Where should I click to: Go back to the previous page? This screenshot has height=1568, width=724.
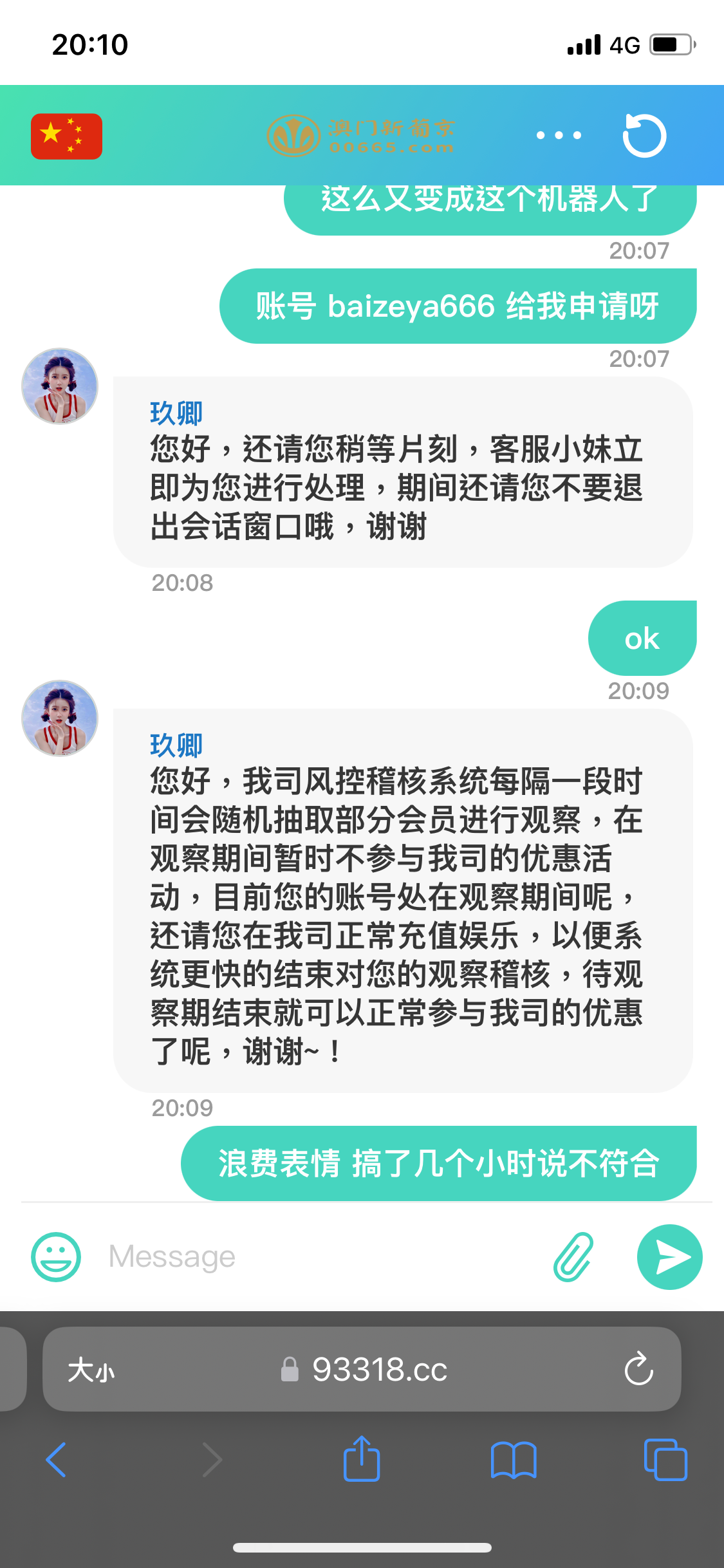pyautogui.click(x=57, y=1459)
